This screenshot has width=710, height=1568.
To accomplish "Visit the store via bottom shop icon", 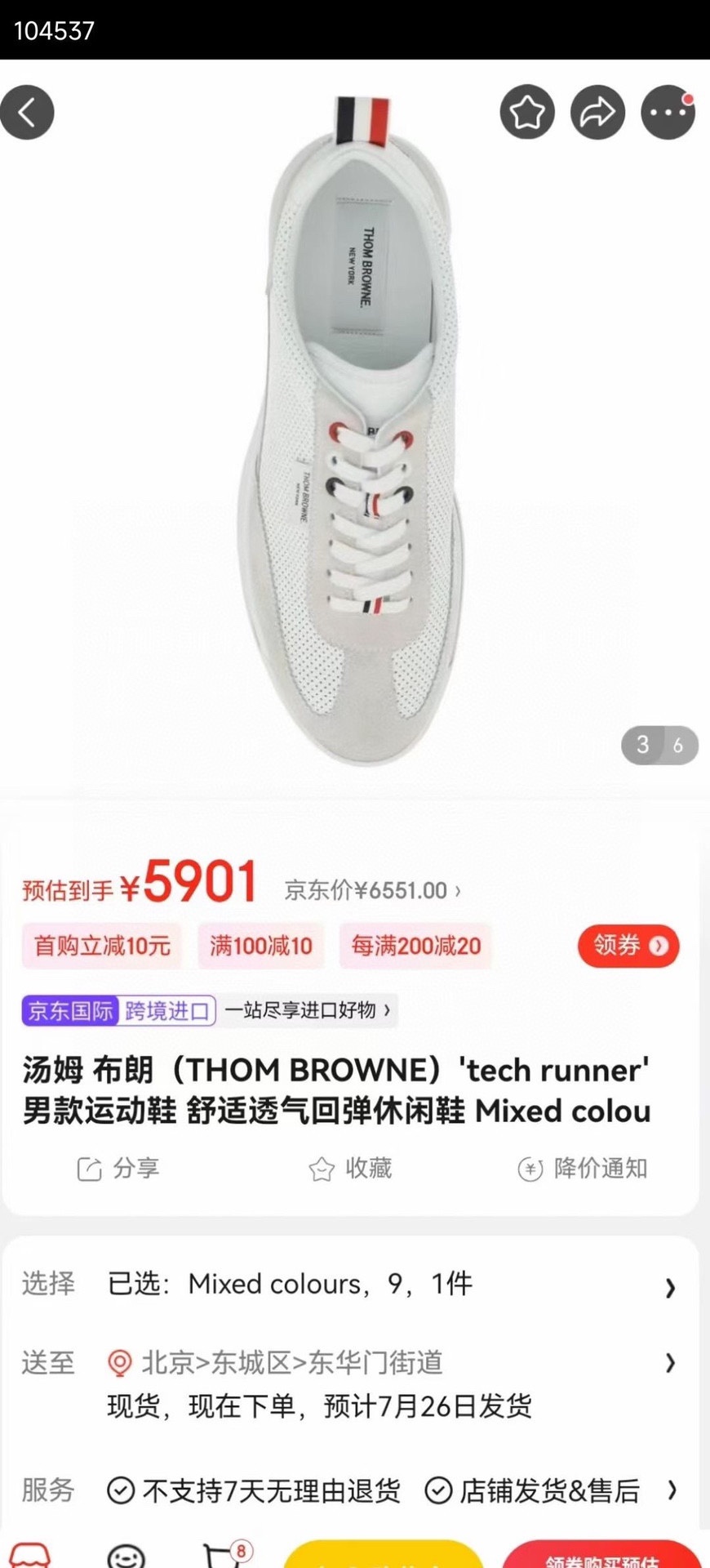I will tap(30, 1554).
